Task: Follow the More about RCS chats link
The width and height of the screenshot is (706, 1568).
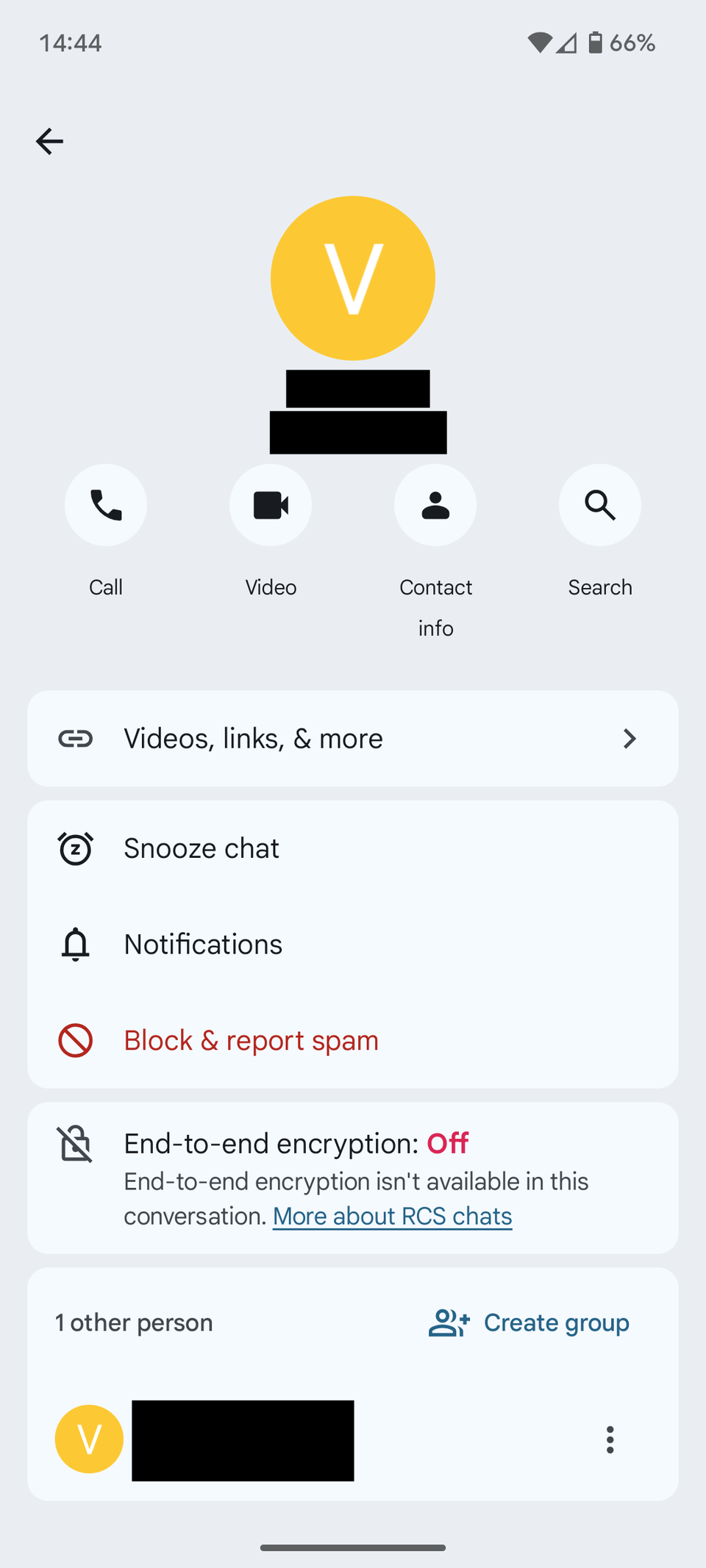Action: [x=392, y=1216]
